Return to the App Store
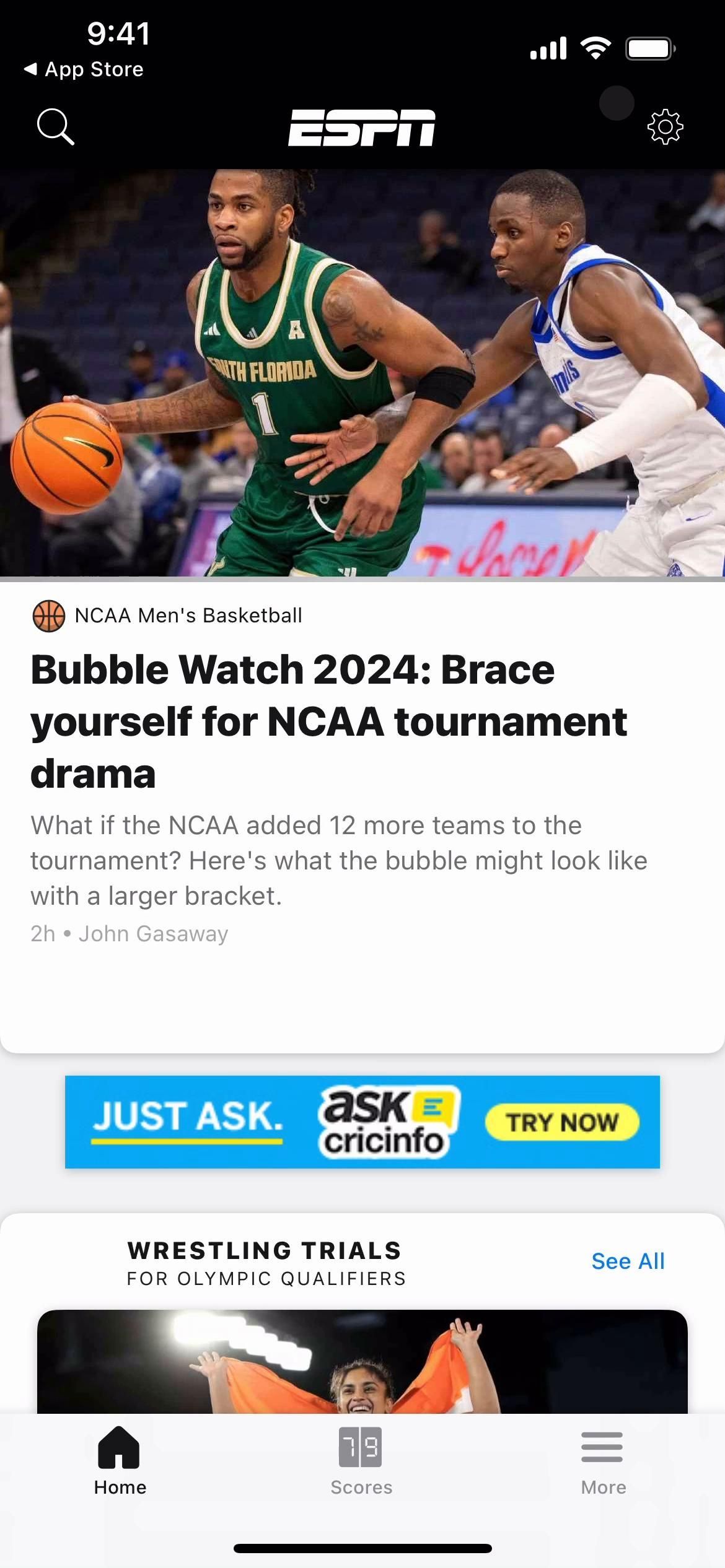This screenshot has height=1568, width=725. tap(84, 69)
